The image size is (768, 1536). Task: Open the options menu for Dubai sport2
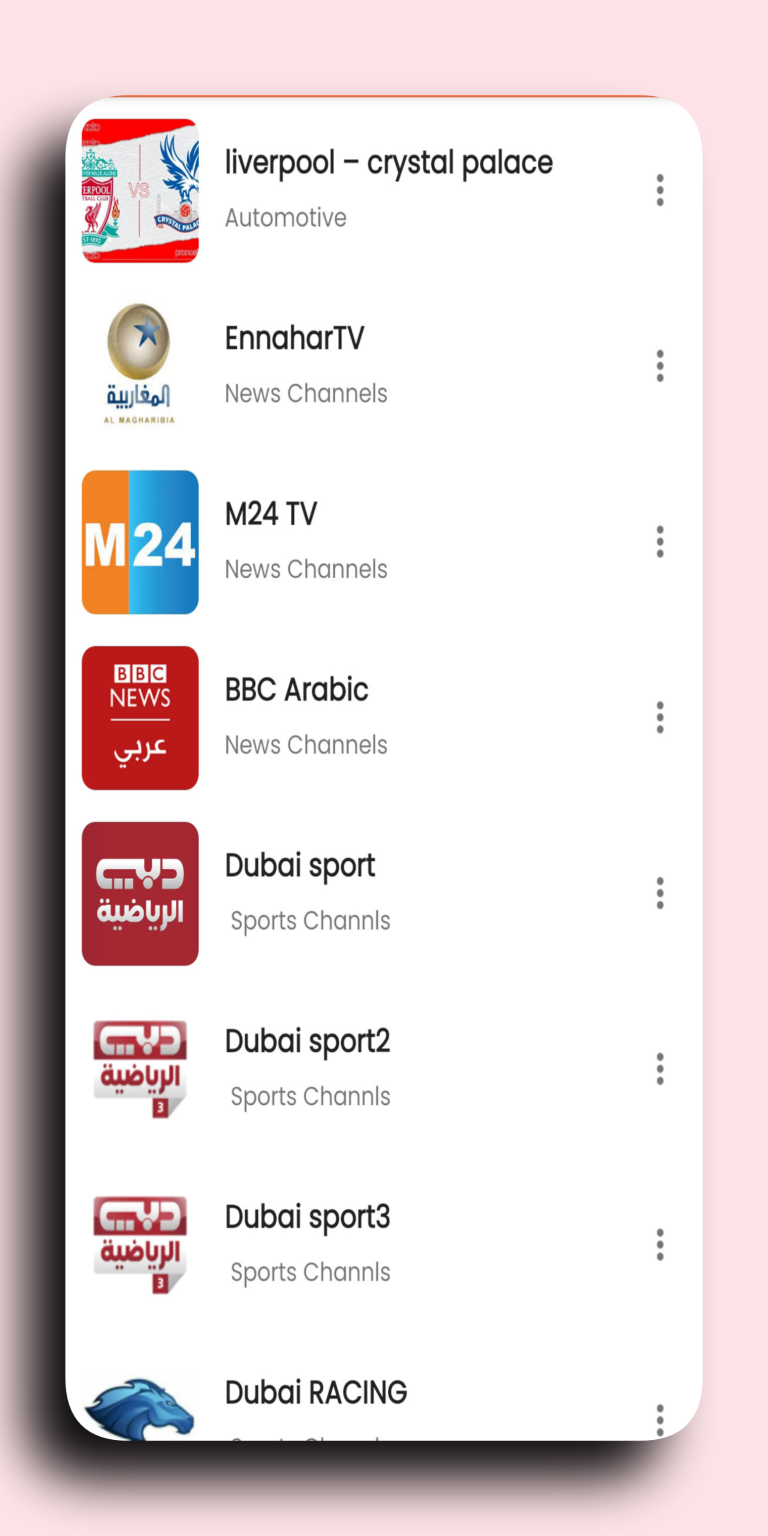[660, 1068]
